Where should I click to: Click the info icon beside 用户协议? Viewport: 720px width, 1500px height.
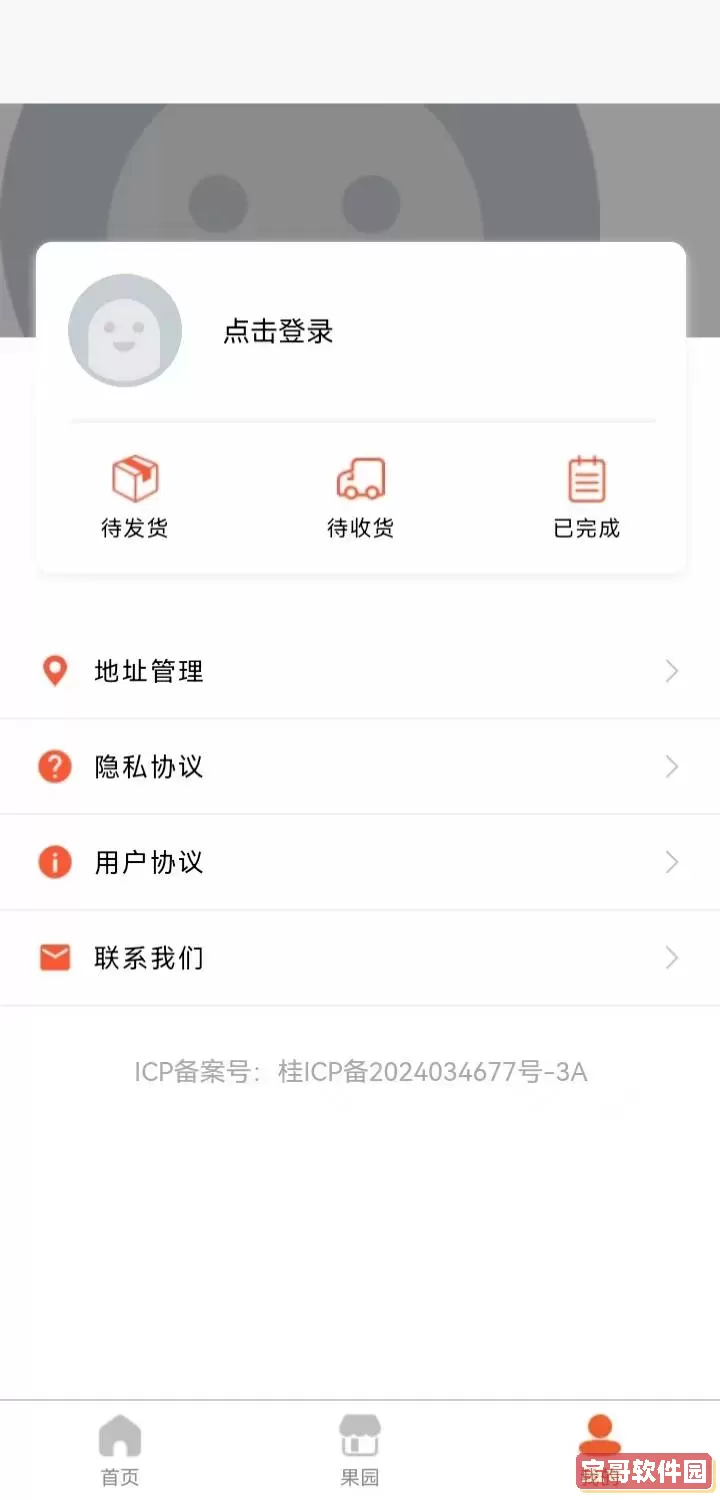coord(55,862)
